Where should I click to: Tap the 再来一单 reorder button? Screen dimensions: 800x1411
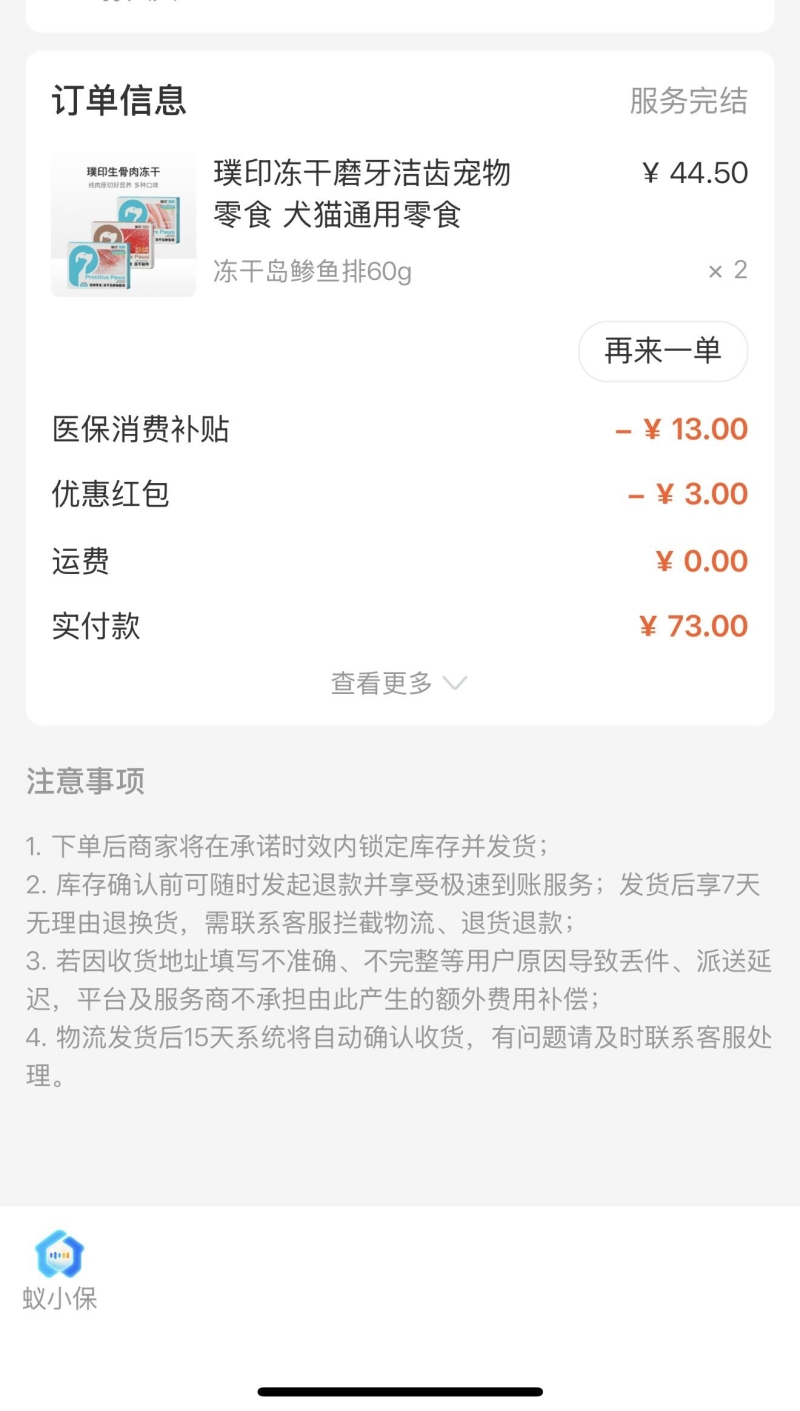662,351
